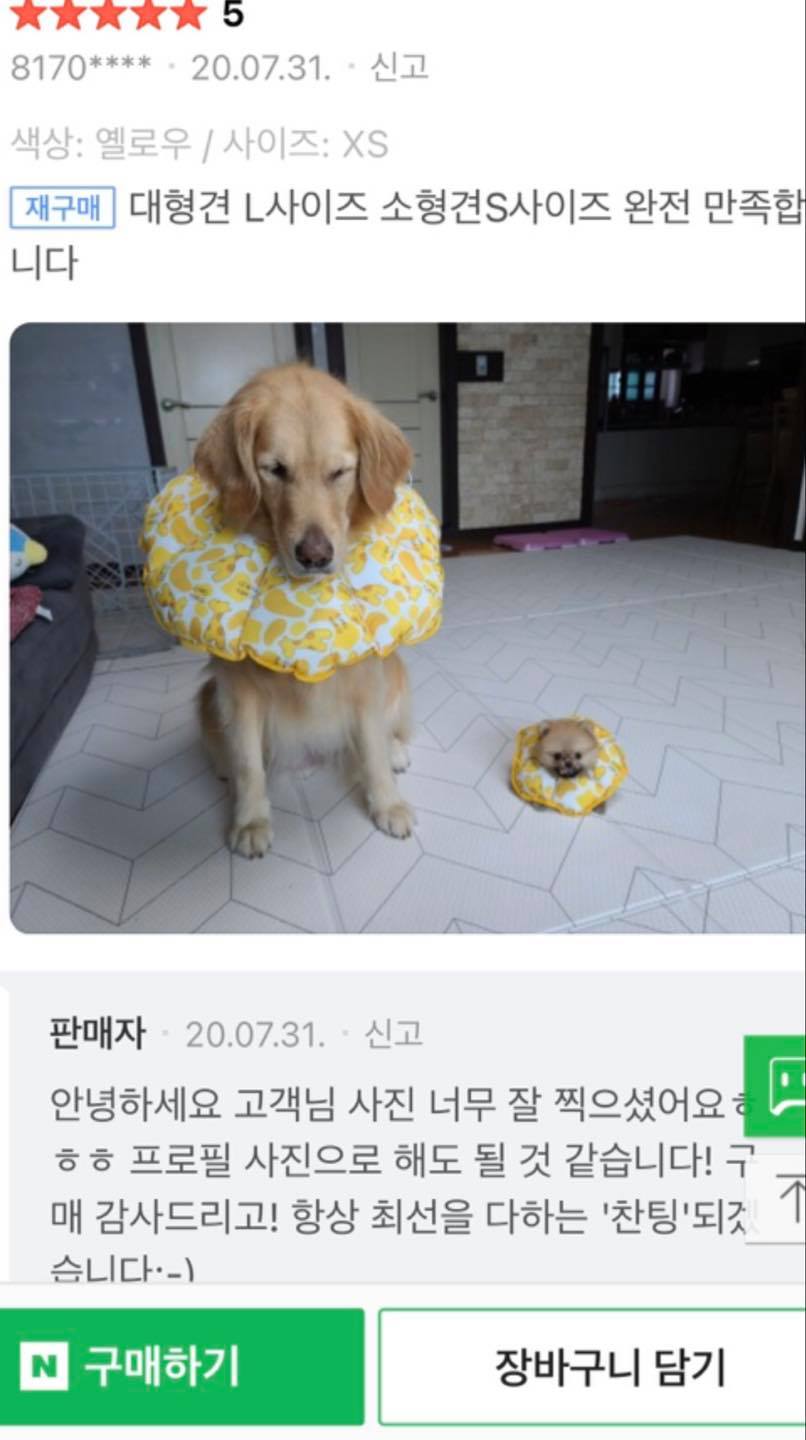Open the dog review photo
Viewport: 806px width, 1440px height.
pos(407,627)
